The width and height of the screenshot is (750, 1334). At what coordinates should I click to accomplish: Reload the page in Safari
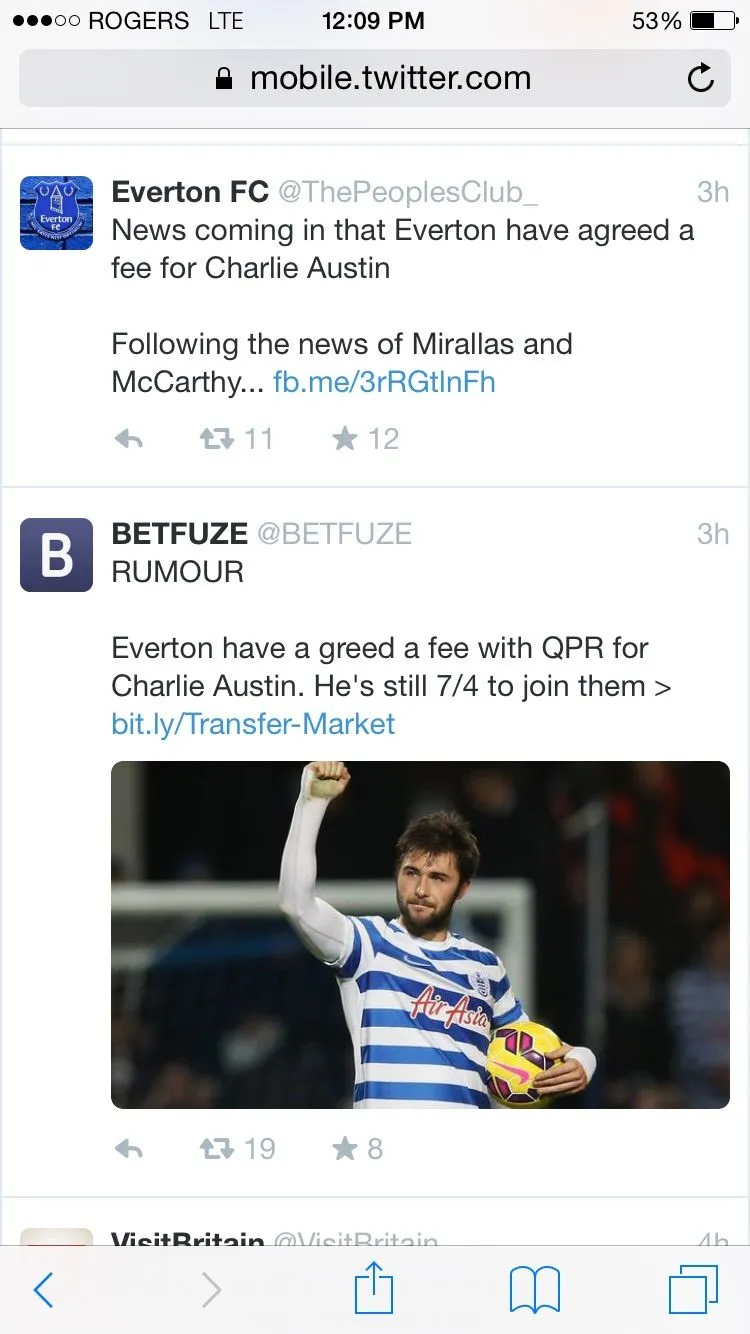coord(701,78)
